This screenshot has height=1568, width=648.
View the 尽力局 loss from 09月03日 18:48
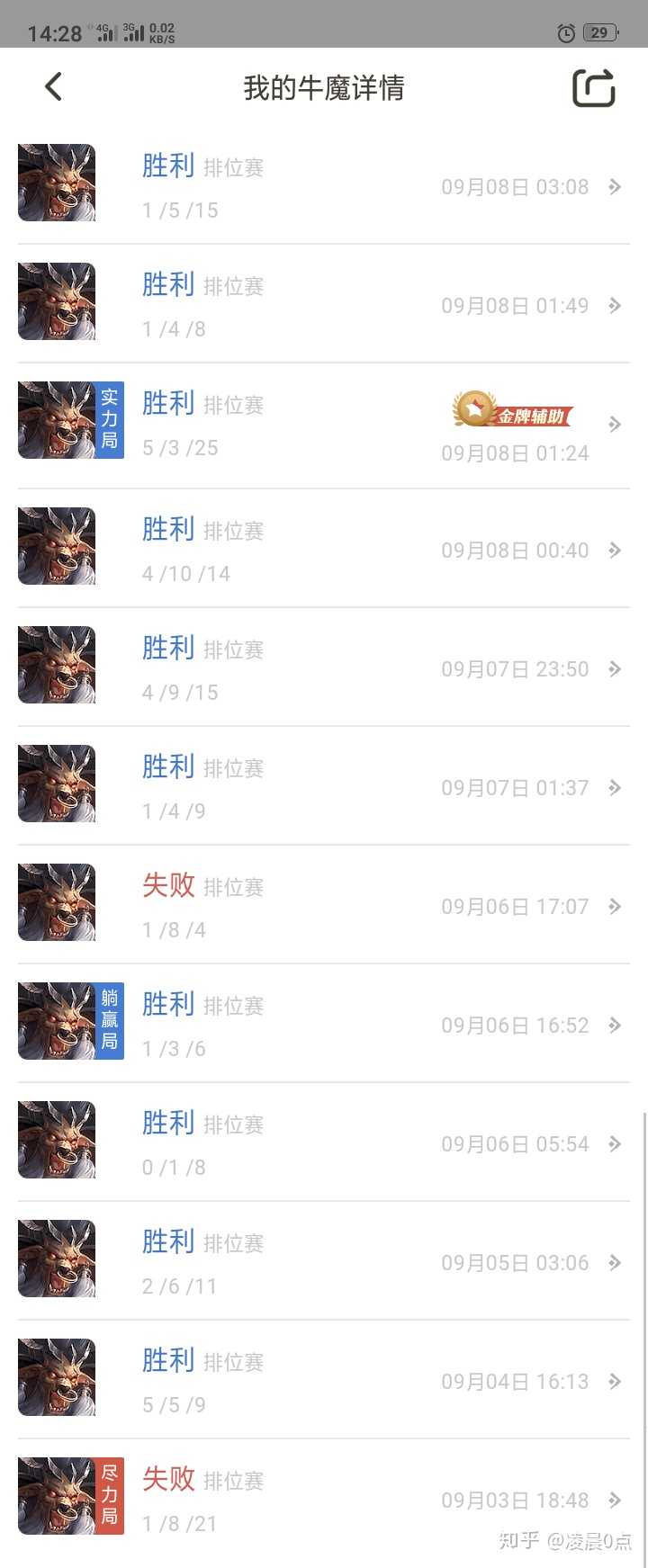click(x=324, y=1500)
